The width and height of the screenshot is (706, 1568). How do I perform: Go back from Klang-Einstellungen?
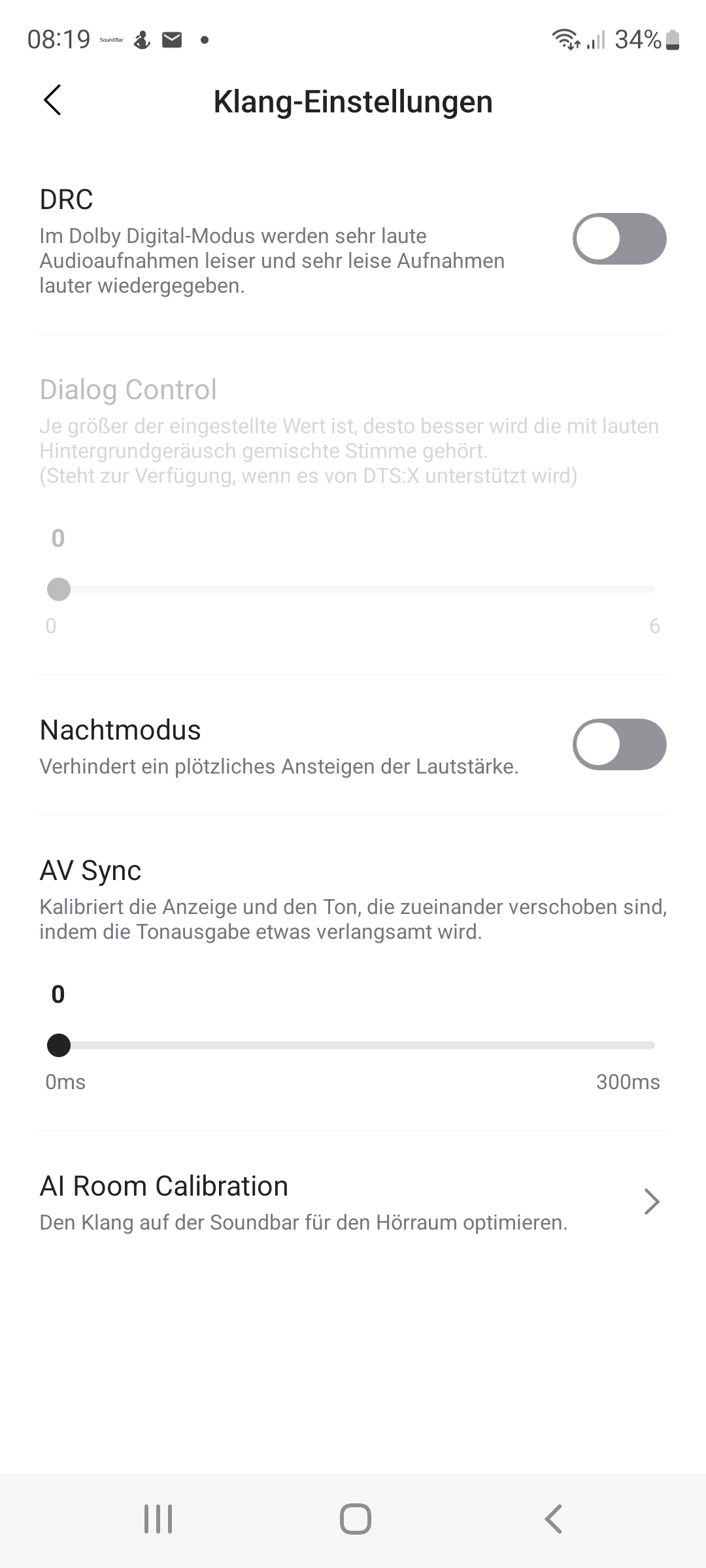[x=52, y=100]
